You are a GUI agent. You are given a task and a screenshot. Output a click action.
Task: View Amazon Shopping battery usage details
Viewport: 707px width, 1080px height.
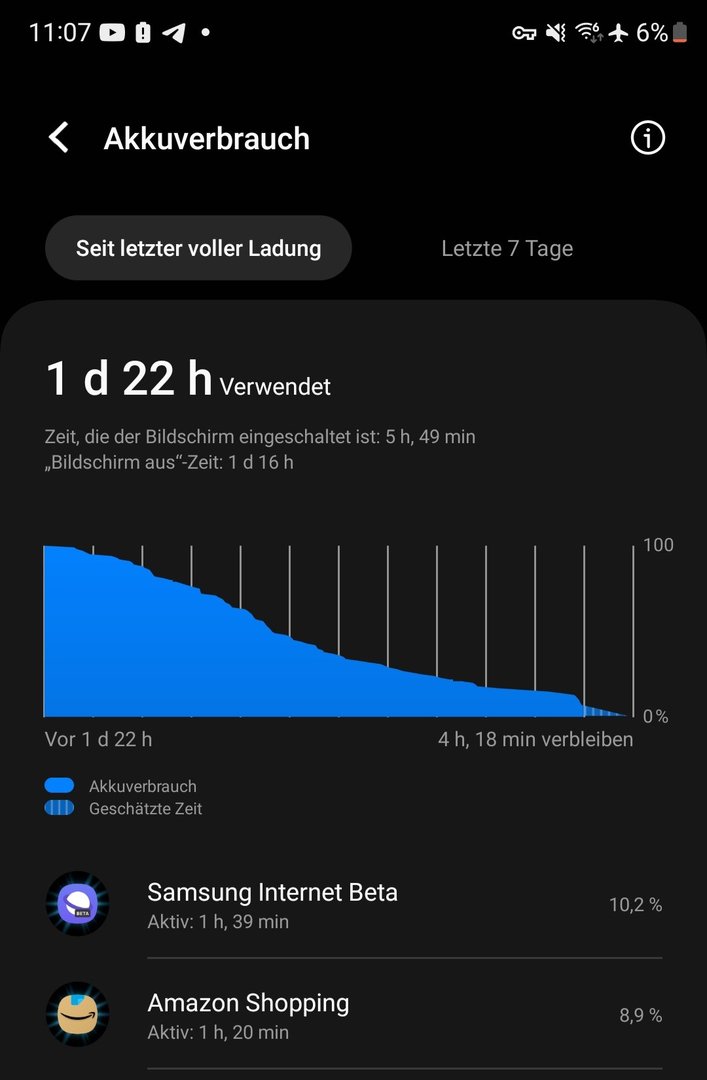coord(354,1014)
